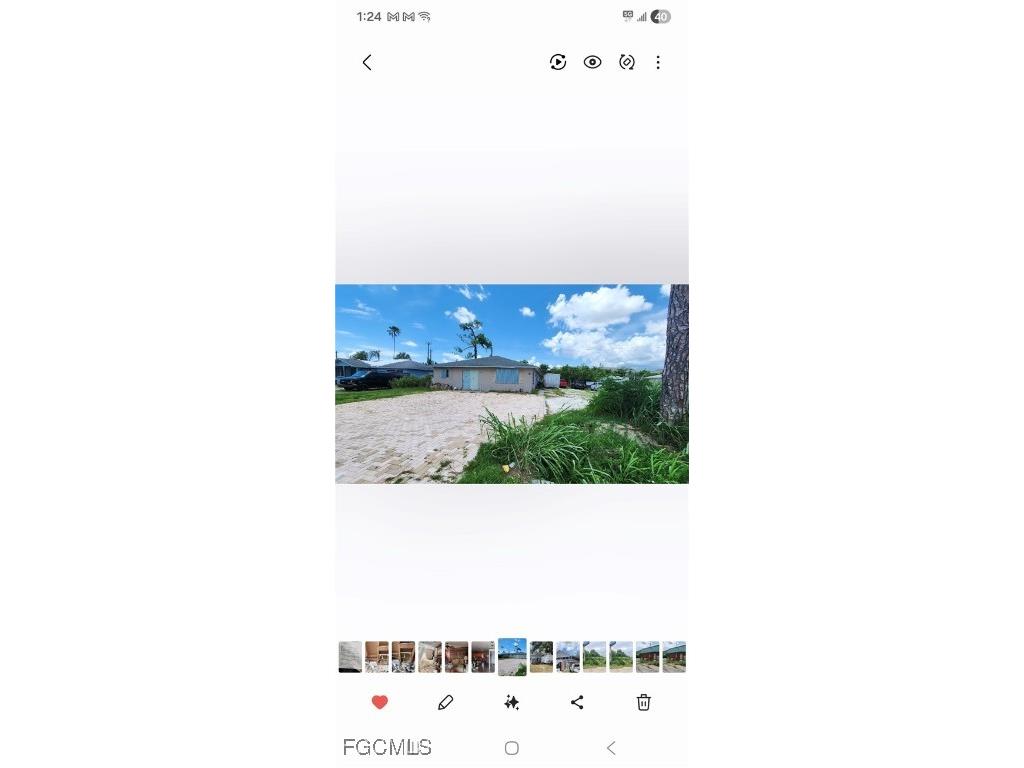Remove this photo from favorites
Image resolution: width=1024 pixels, height=768 pixels.
pyautogui.click(x=380, y=702)
